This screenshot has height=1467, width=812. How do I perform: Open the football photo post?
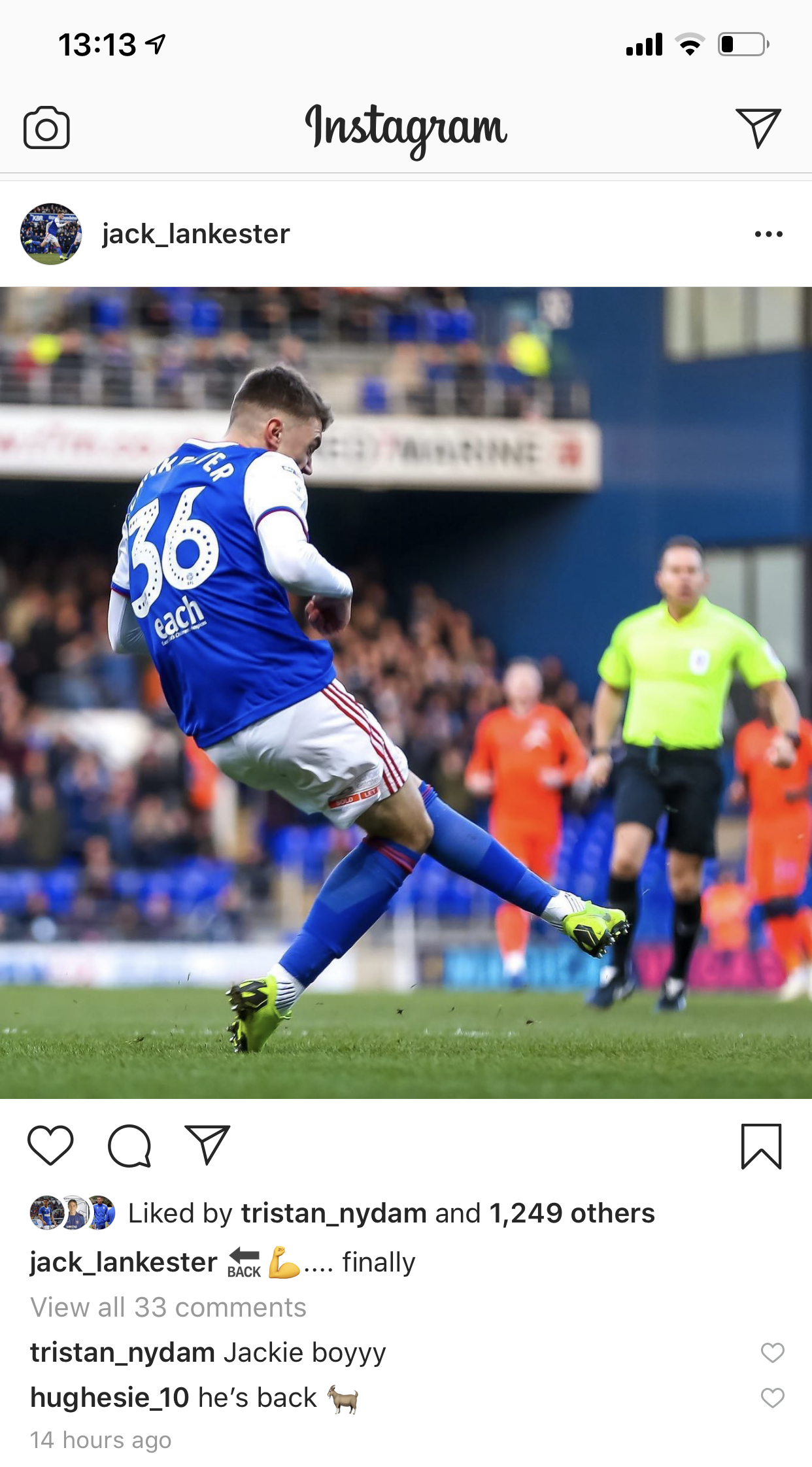click(x=405, y=693)
